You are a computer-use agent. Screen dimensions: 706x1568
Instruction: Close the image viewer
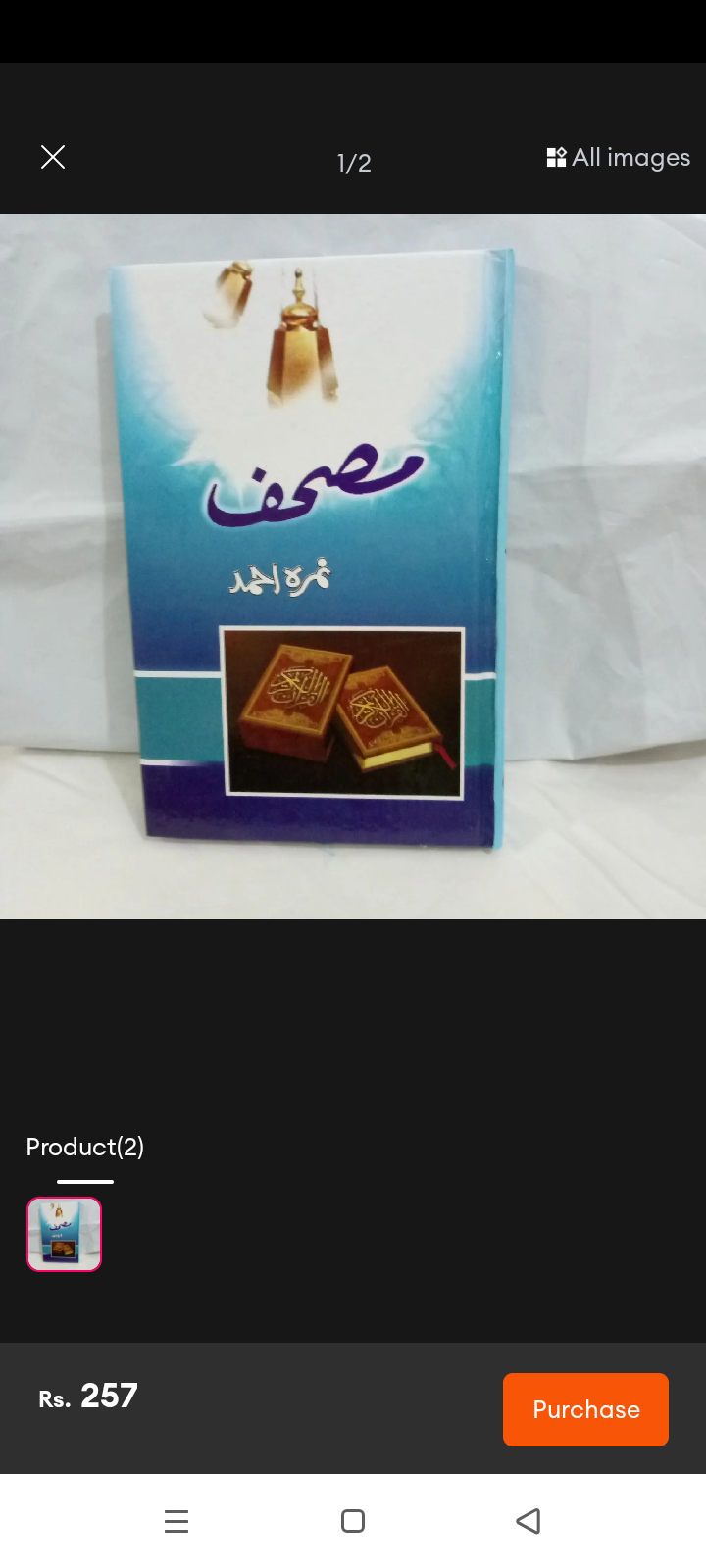pos(53,157)
